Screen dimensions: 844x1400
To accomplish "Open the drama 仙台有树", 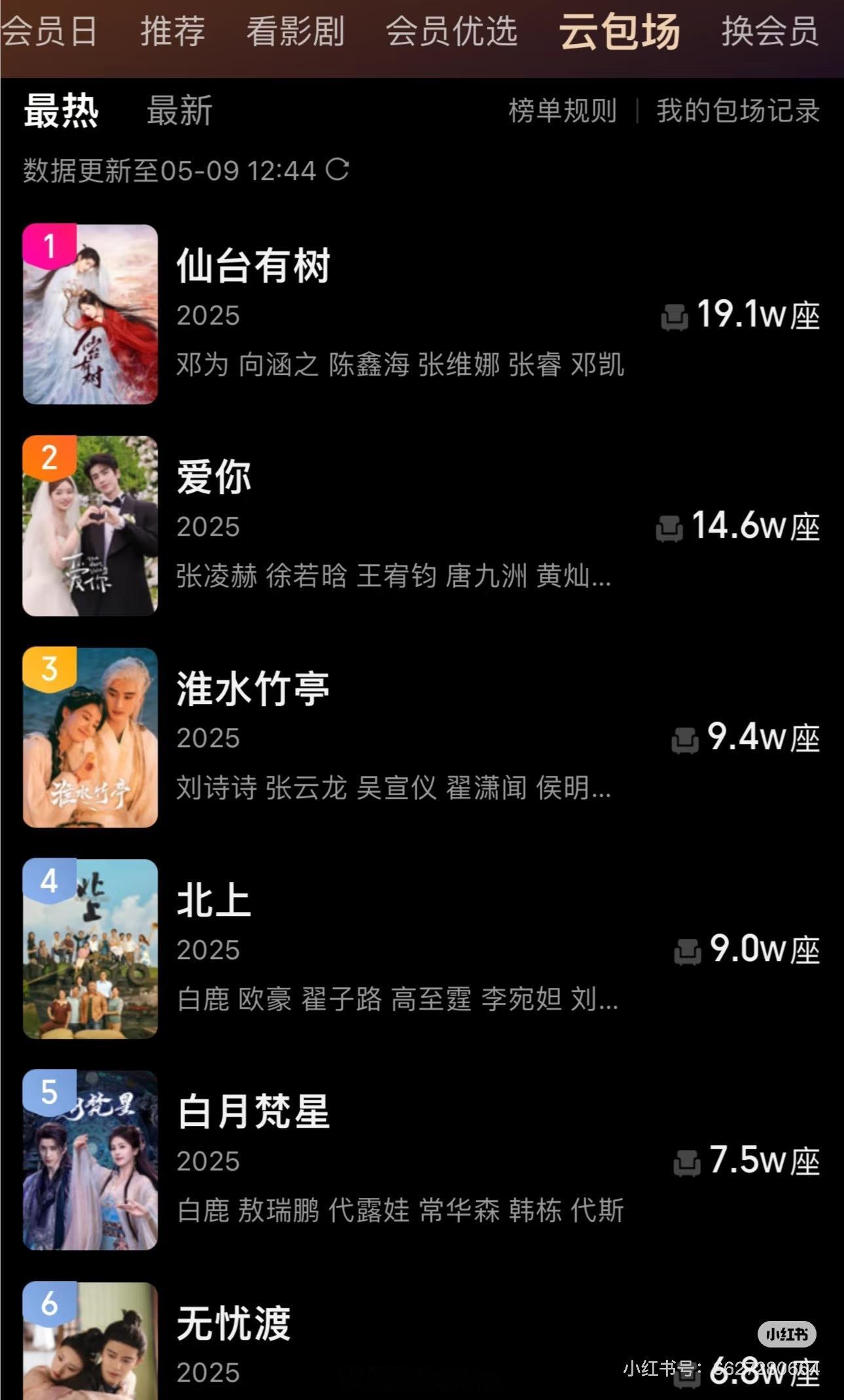I will pos(253,266).
